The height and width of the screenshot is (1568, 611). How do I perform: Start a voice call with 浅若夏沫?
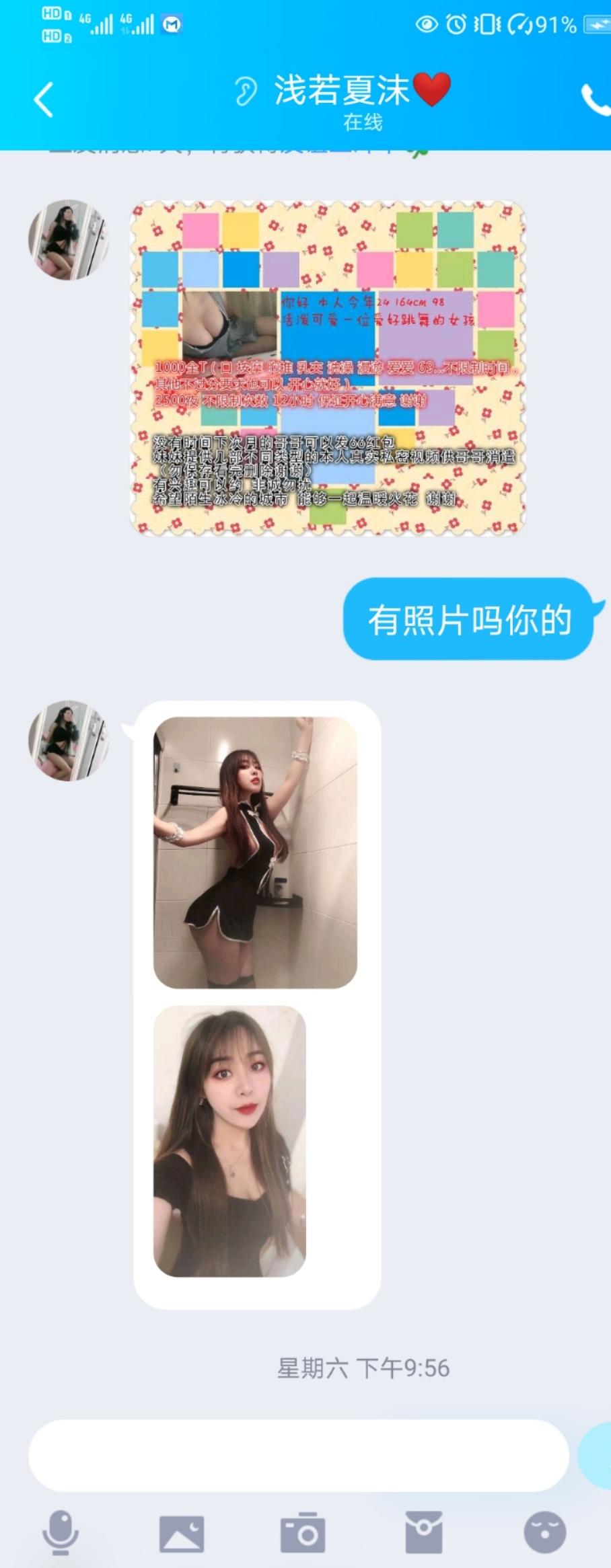(x=595, y=100)
